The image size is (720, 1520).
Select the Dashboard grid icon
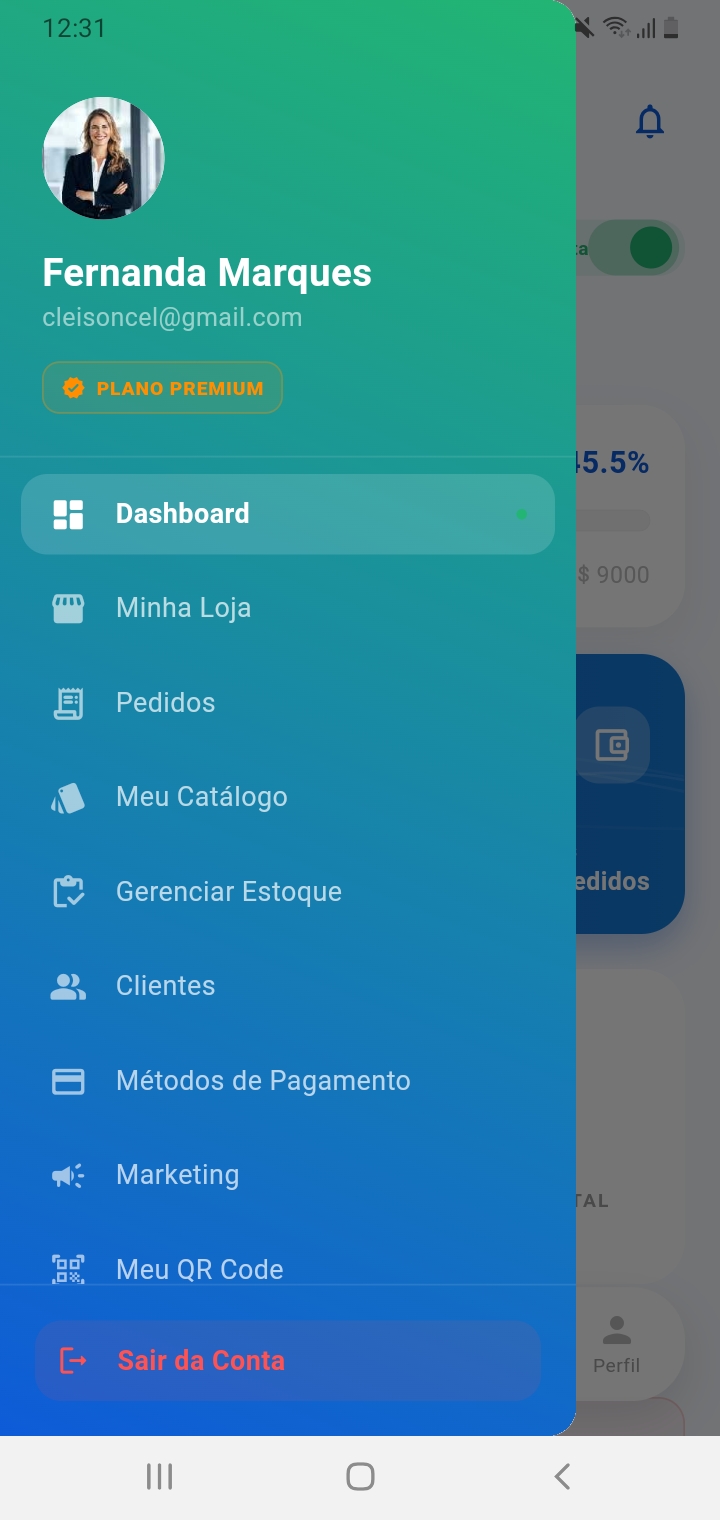pos(67,513)
